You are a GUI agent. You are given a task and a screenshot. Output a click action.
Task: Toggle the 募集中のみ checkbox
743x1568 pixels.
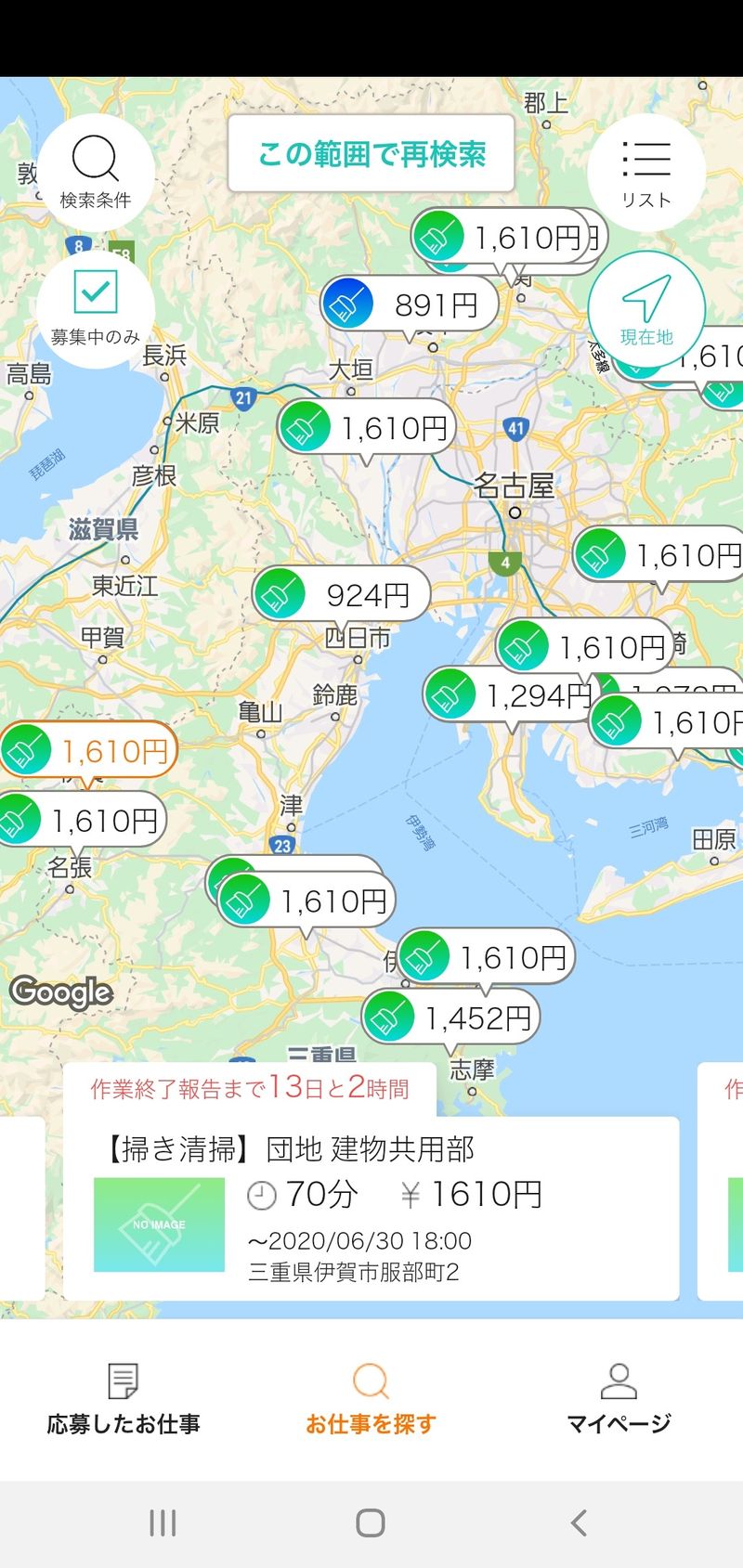(96, 308)
